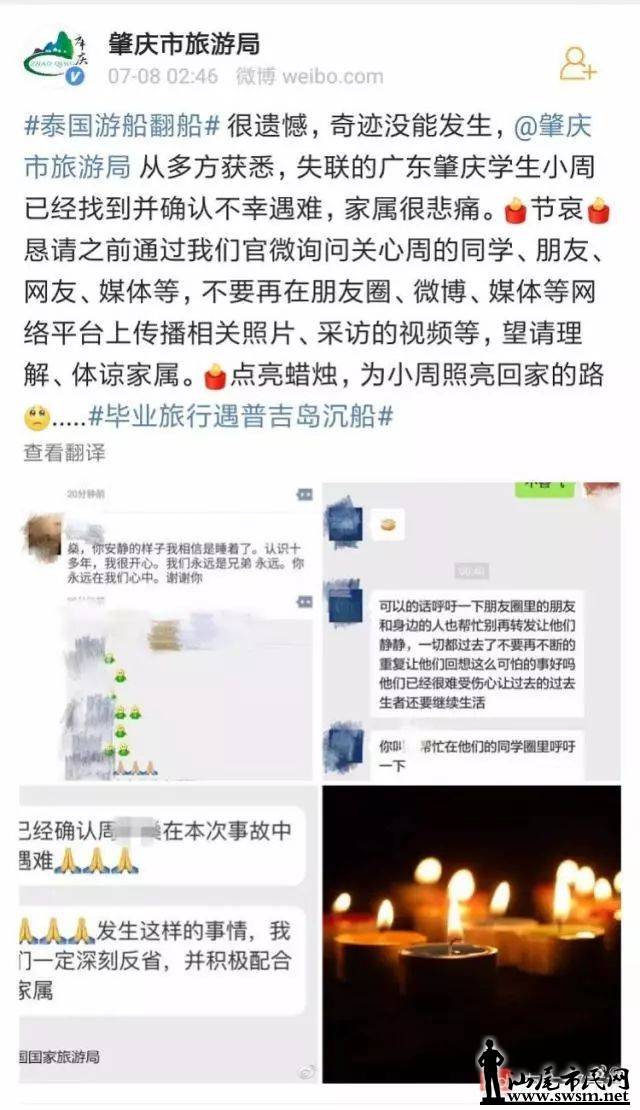Open the #毕业旅行遇普吉岛沉船# hashtag

(x=240, y=415)
